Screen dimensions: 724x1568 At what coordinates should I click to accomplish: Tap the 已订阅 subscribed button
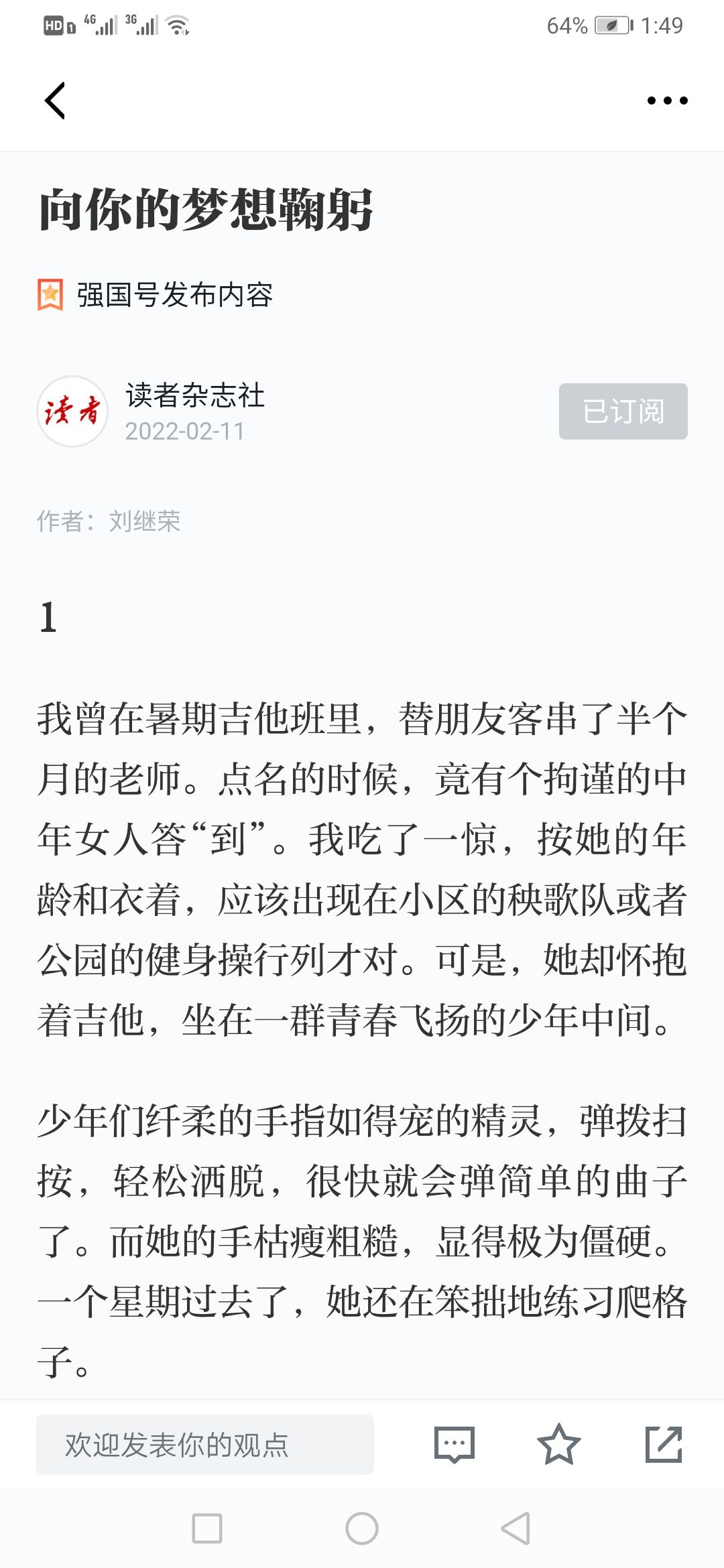pos(623,411)
